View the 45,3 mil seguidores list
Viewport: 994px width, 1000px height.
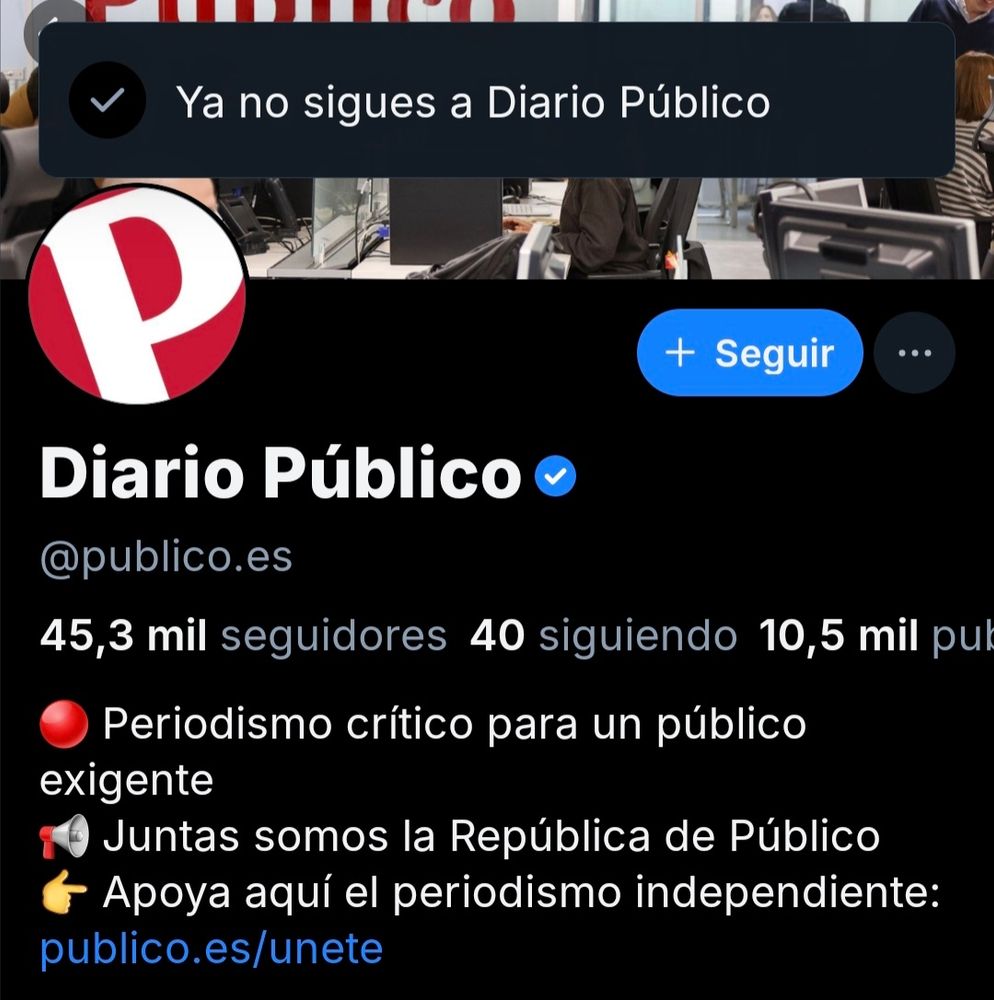click(242, 636)
